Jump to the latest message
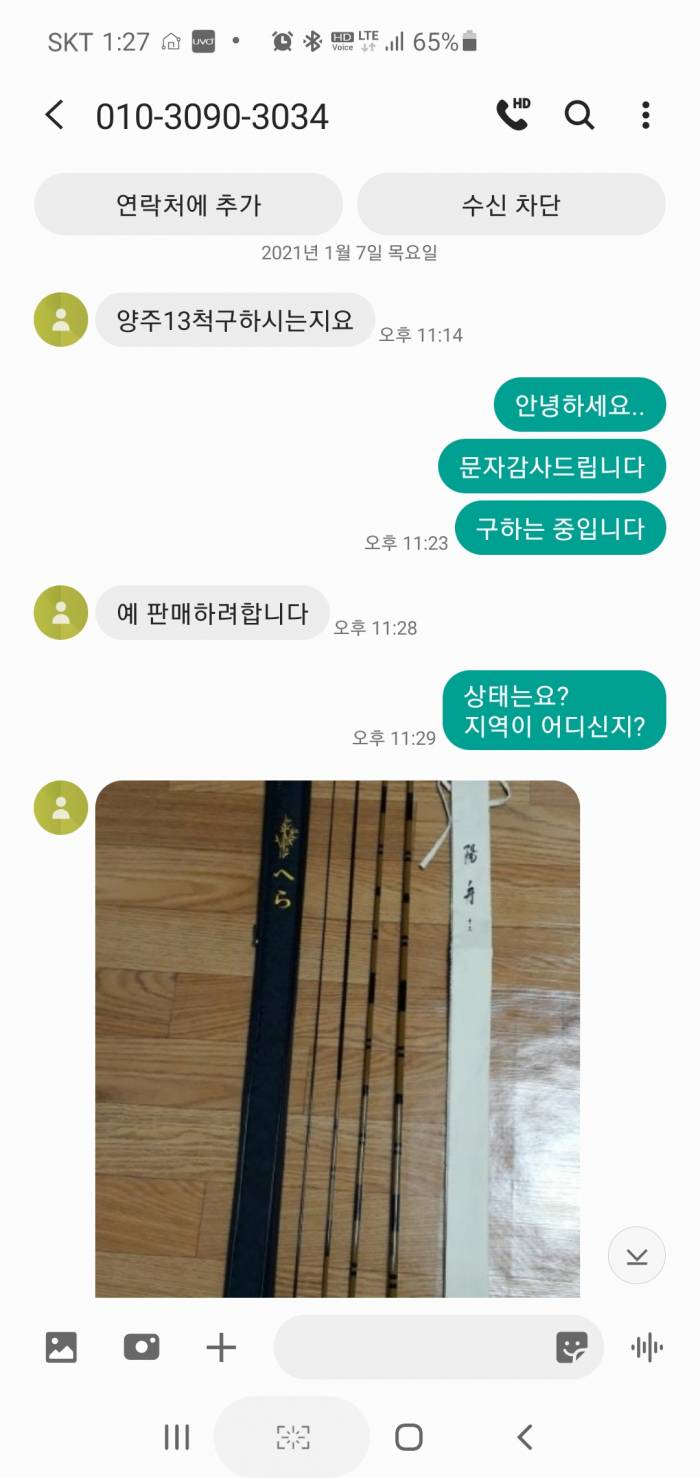700x1478 pixels. tap(636, 1255)
